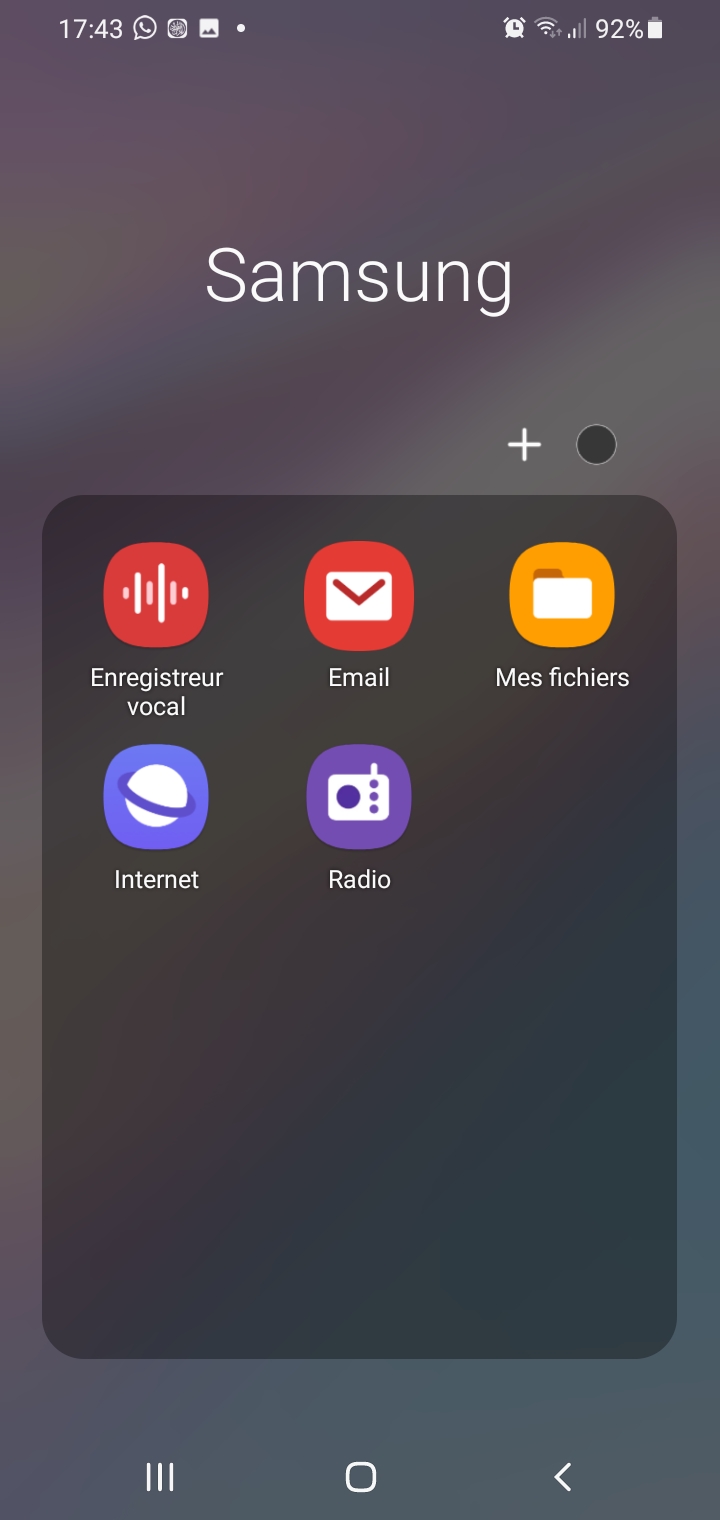Viewport: 720px width, 1520px height.
Task: Tap the home button
Action: (360, 1477)
